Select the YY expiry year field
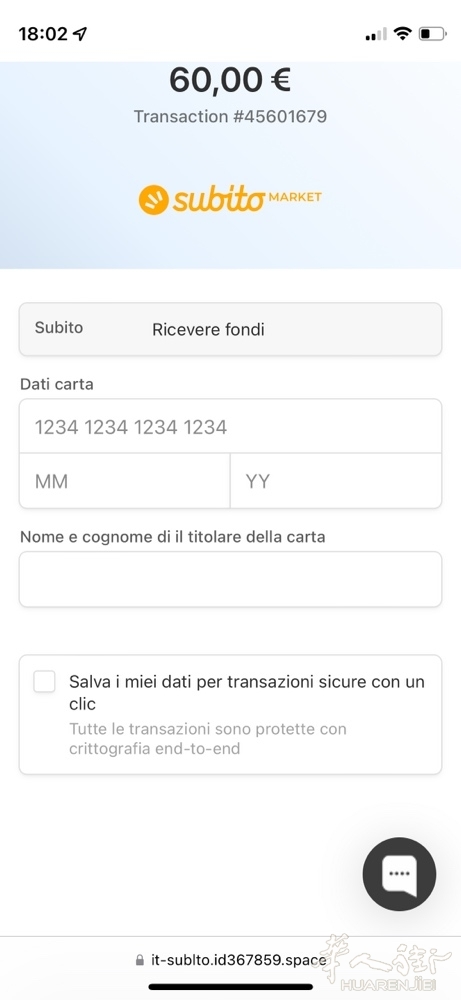Viewport: 461px width, 1000px height. 335,481
